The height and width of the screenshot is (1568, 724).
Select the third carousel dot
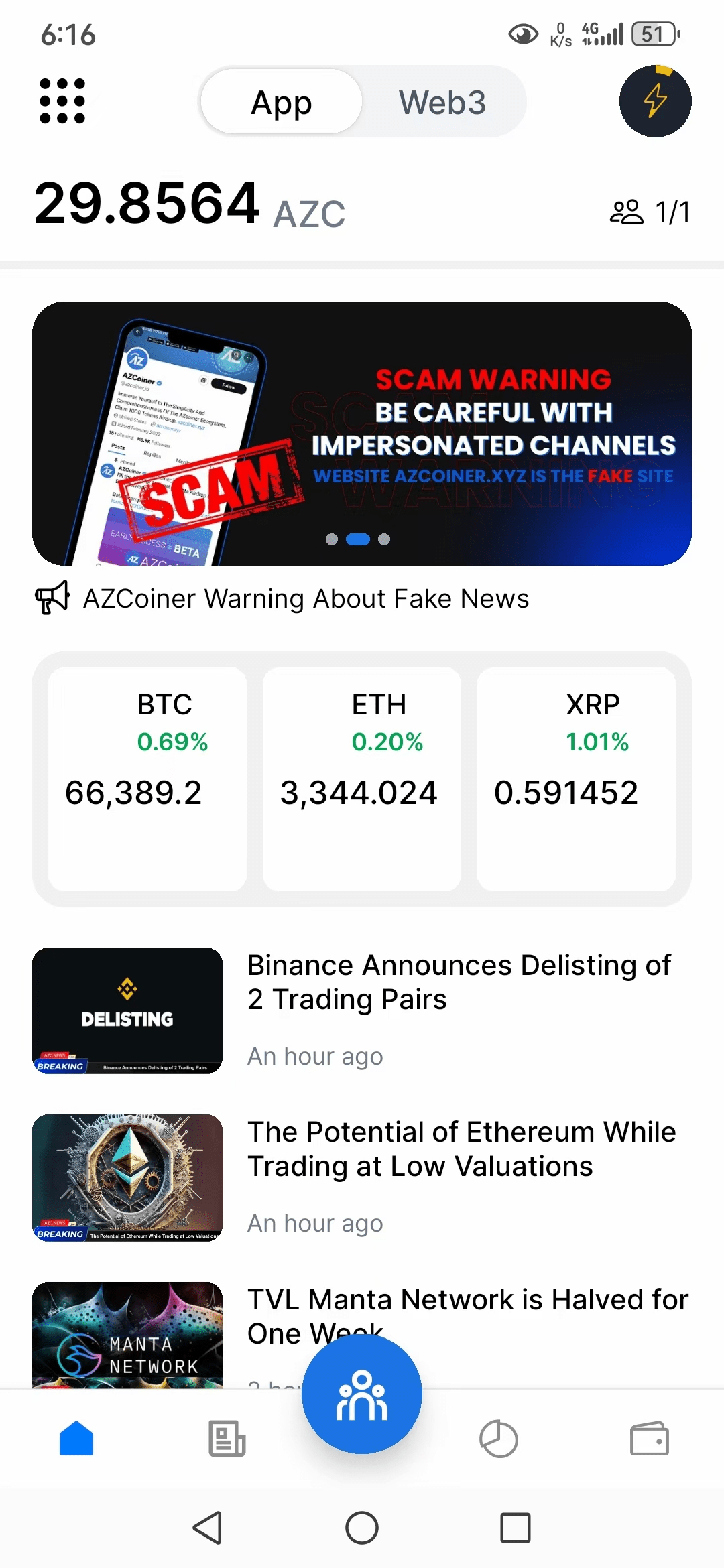384,539
